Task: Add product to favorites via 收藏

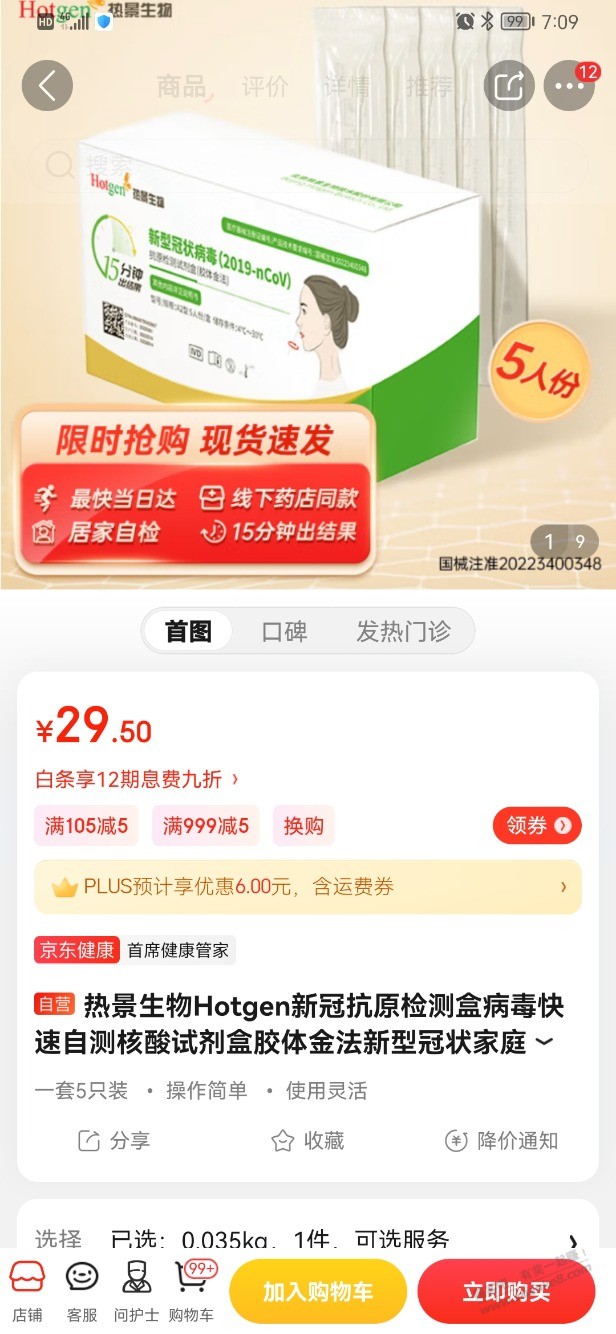Action: (308, 1141)
